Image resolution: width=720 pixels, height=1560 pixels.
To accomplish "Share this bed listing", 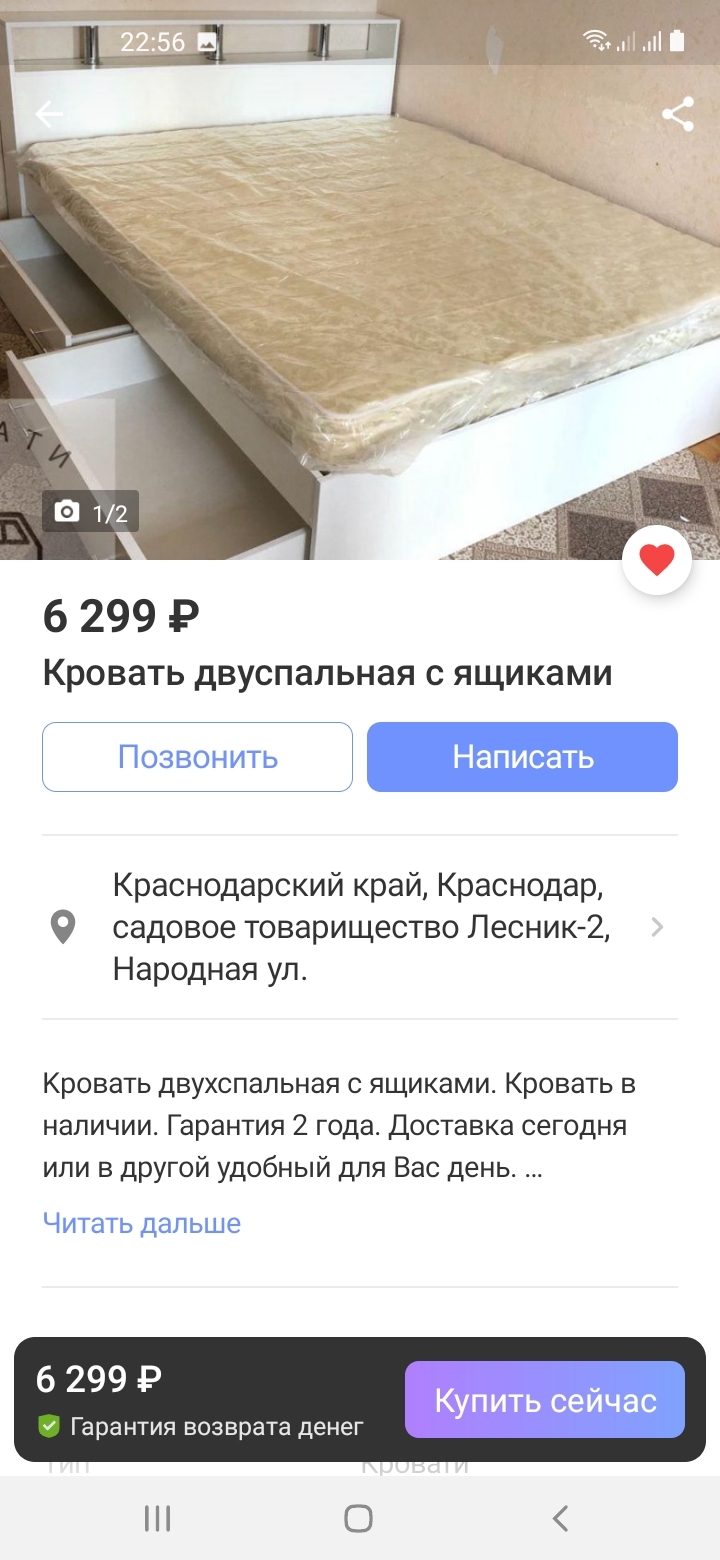I will pyautogui.click(x=678, y=114).
